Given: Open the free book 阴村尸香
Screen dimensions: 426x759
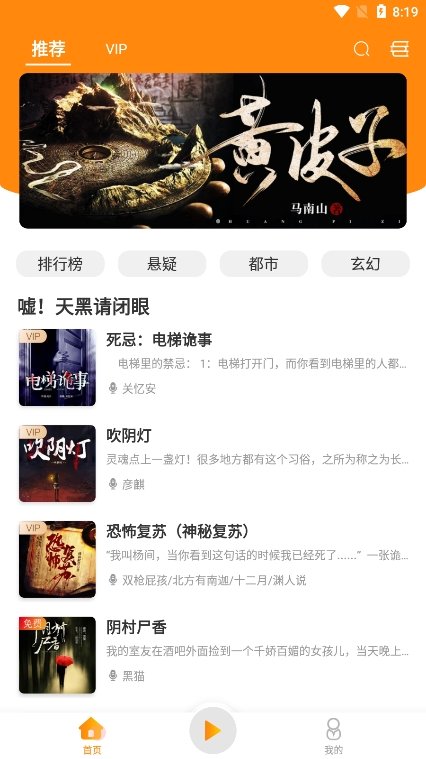Looking at the screenshot, I should [213, 655].
